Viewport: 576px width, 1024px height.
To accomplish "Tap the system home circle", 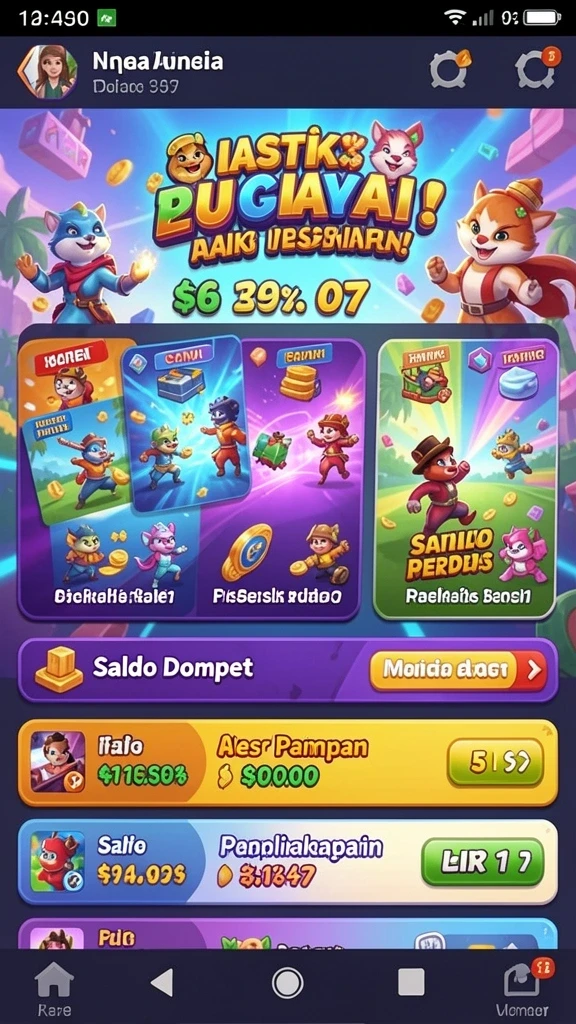I will tap(287, 982).
